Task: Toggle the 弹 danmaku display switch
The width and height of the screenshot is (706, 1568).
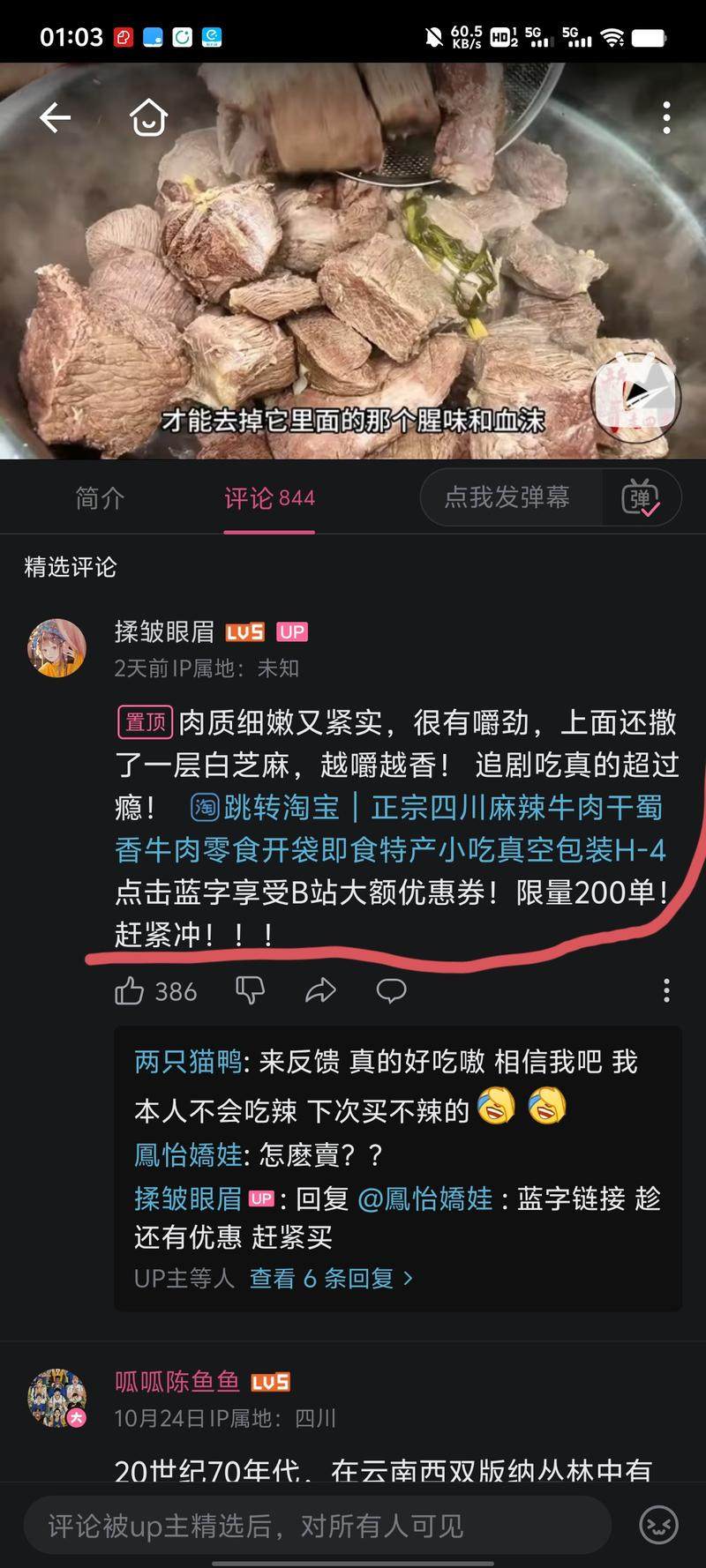Action: pos(642,498)
